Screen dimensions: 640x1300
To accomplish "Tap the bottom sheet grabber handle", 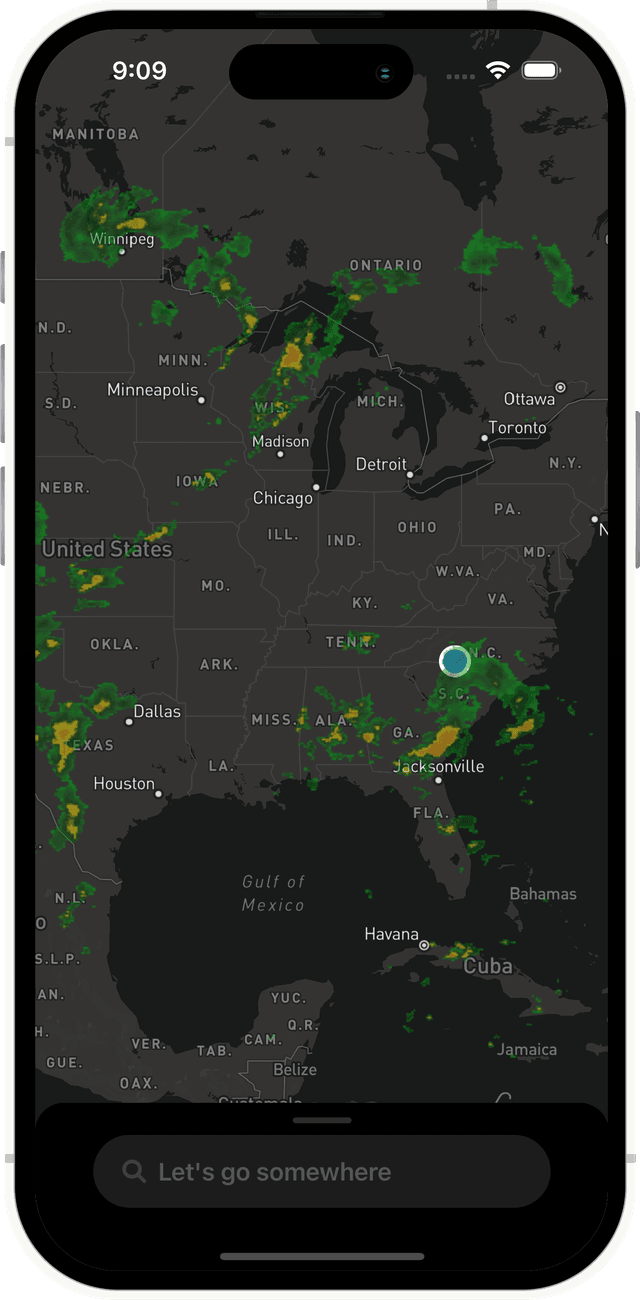I will click(321, 1120).
